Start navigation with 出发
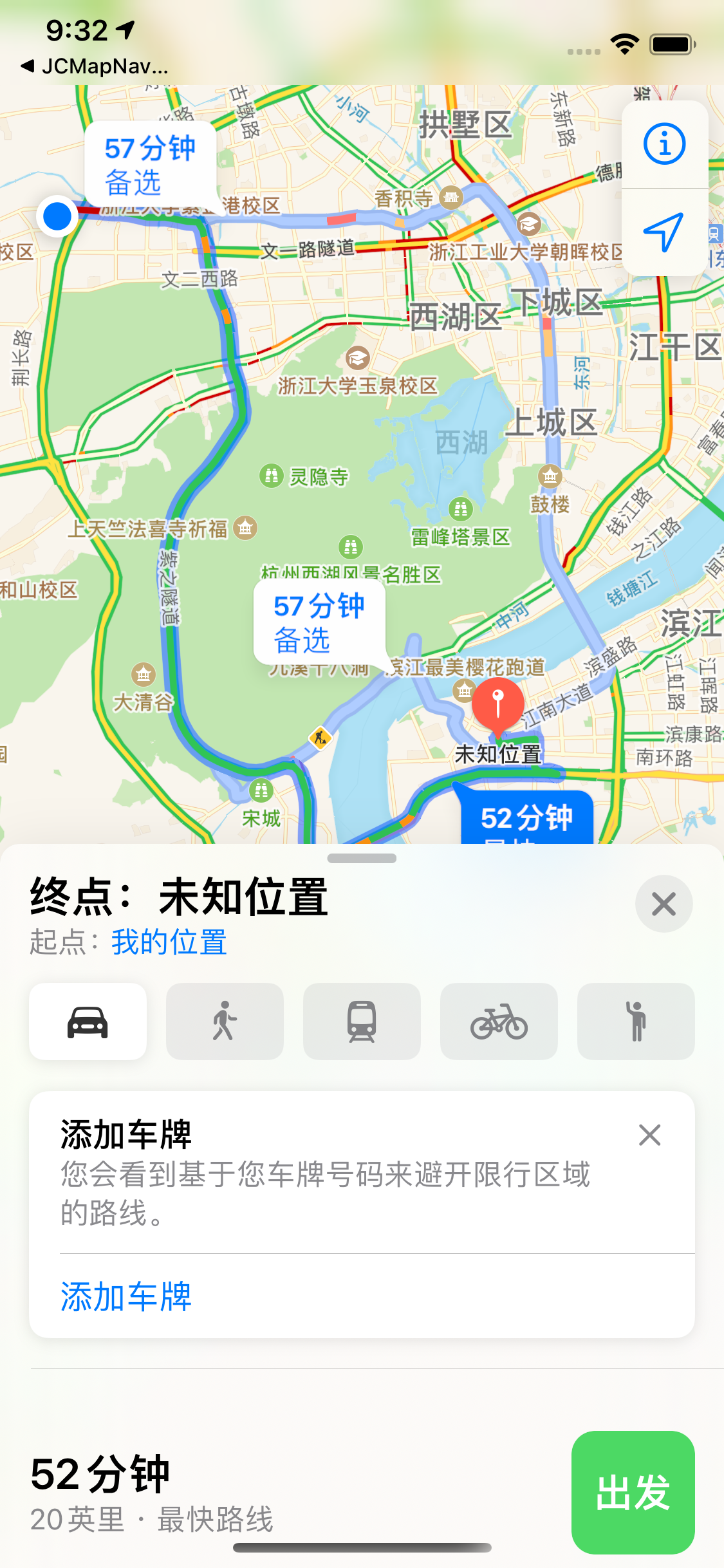The width and height of the screenshot is (724, 1568). tap(633, 1492)
